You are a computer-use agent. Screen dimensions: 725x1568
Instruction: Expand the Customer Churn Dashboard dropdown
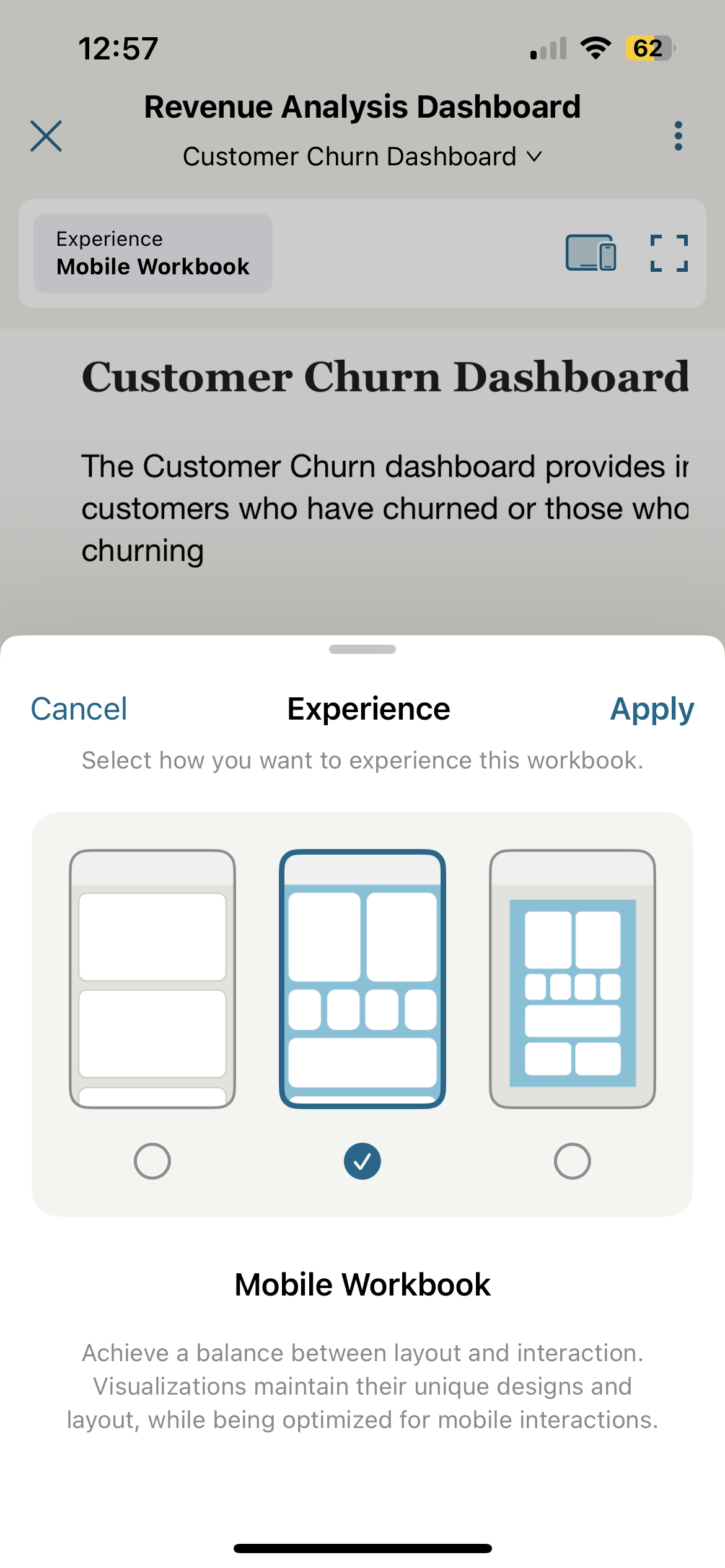pyautogui.click(x=362, y=157)
